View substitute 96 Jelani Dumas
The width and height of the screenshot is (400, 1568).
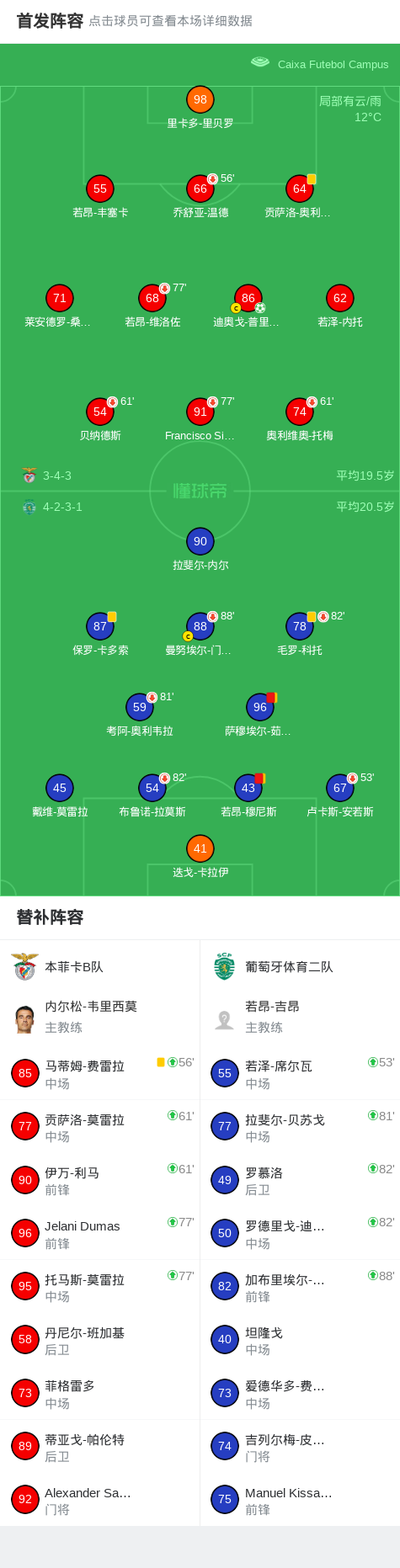tap(100, 1233)
